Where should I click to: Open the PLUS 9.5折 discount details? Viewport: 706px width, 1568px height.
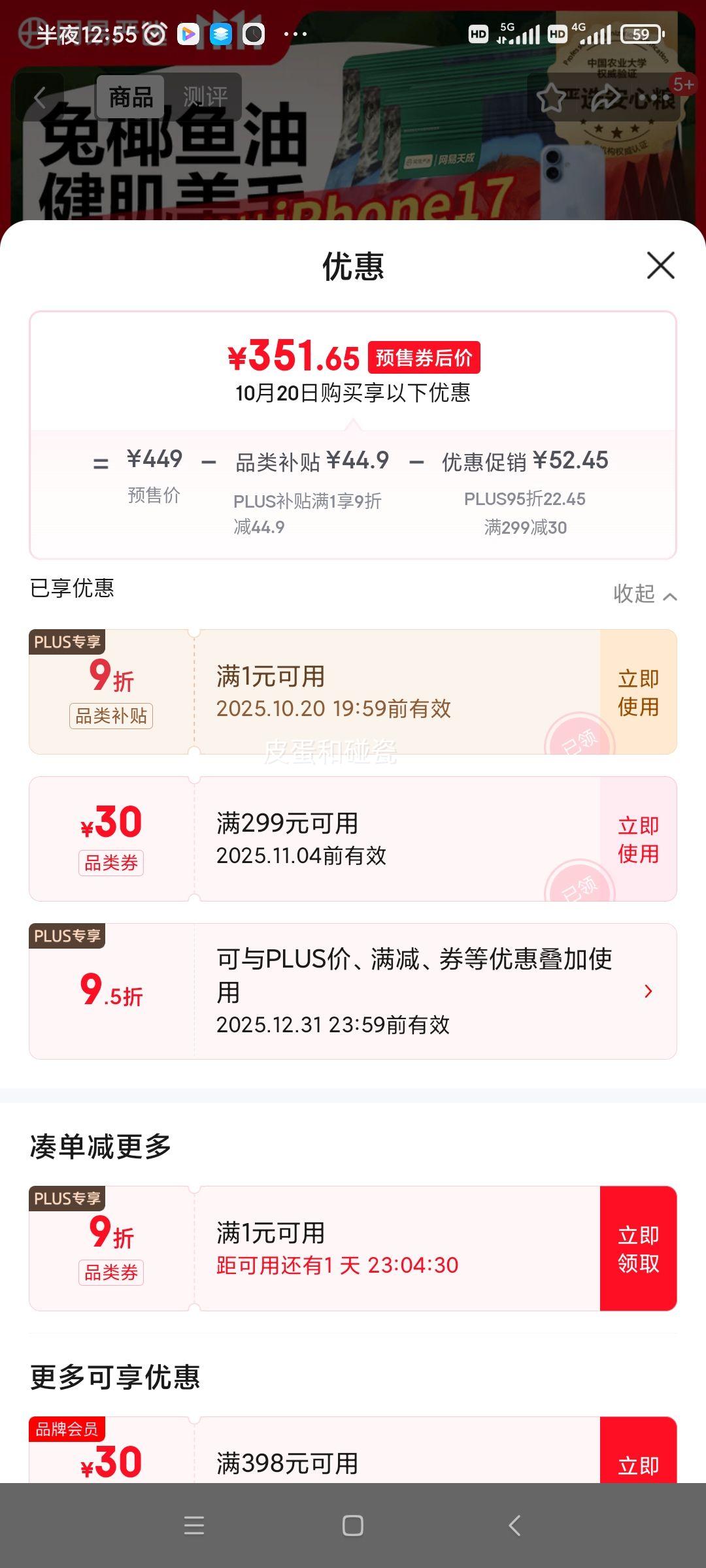[x=648, y=991]
